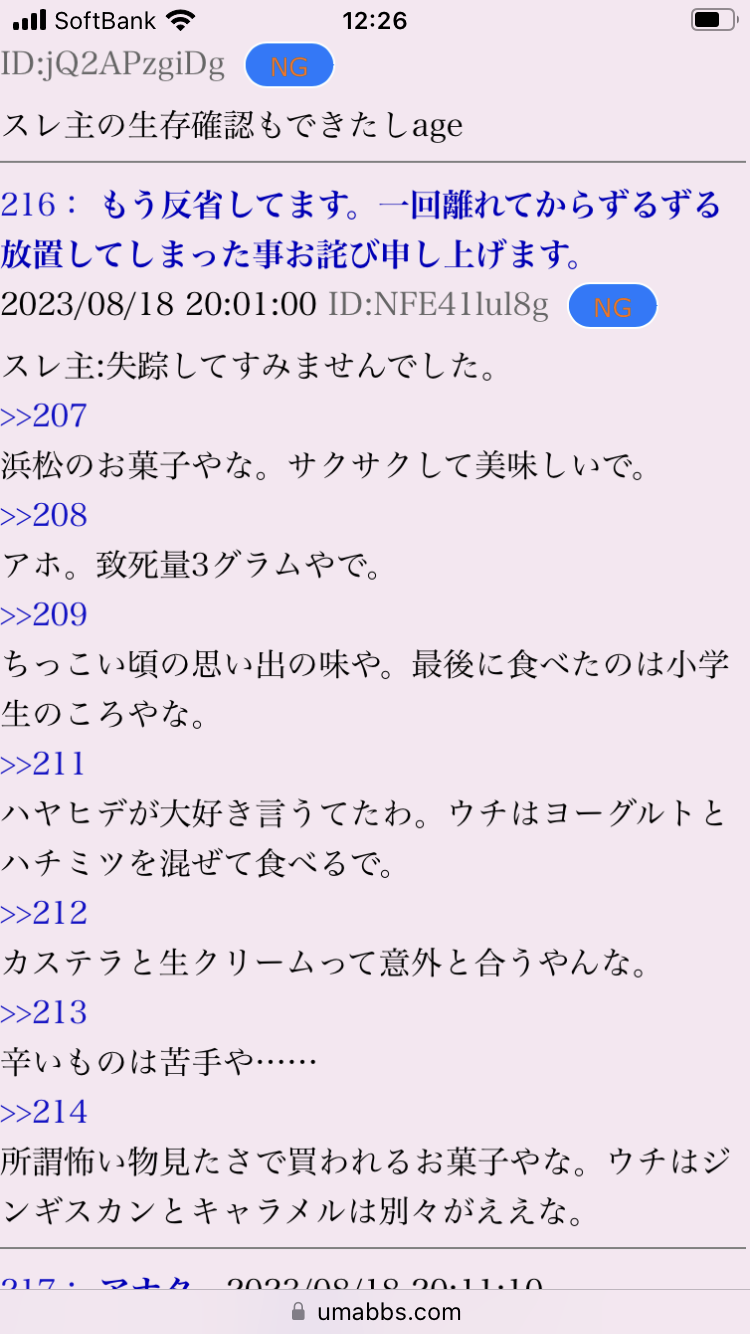Open reply link >>212

44,912
